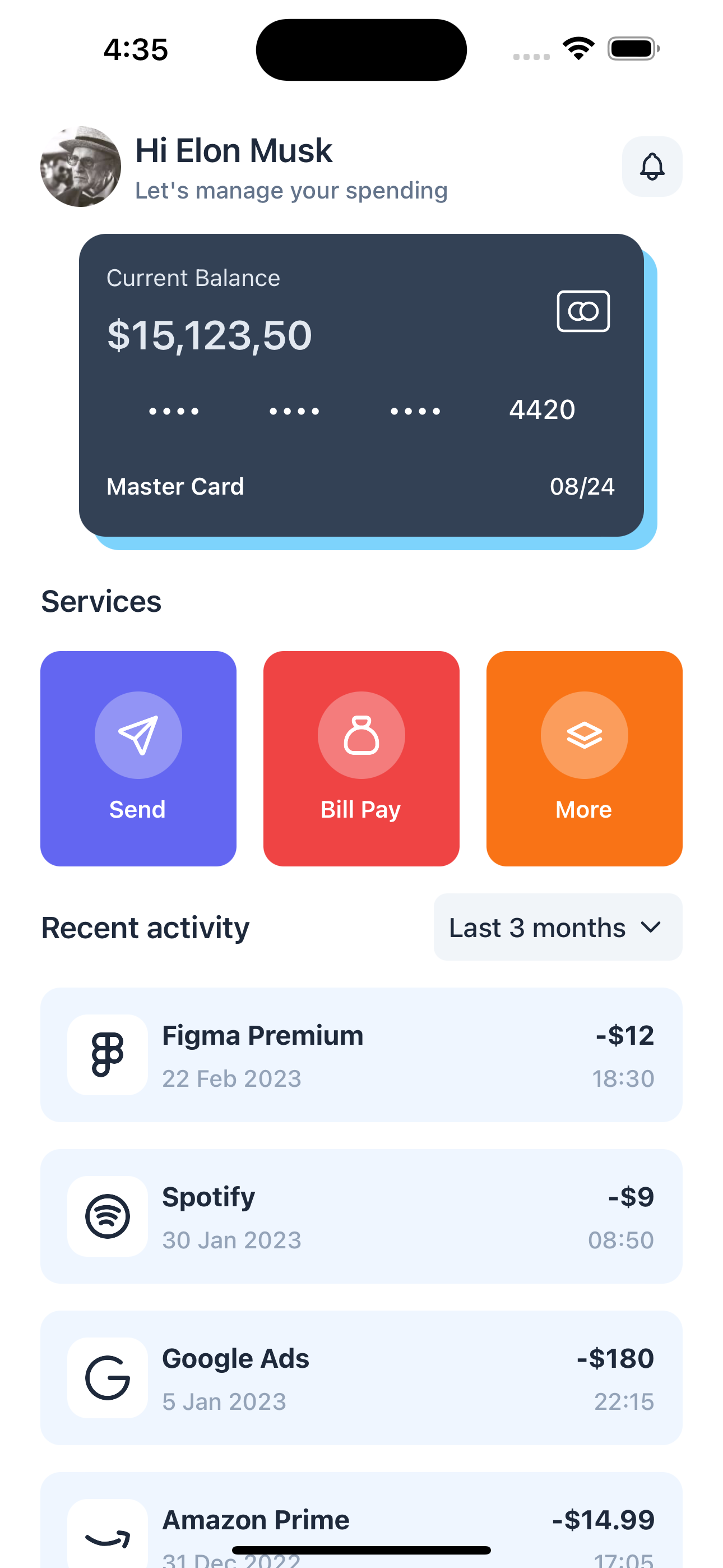The width and height of the screenshot is (723, 1568).
Task: Click the card icon on the balance card
Action: point(582,311)
